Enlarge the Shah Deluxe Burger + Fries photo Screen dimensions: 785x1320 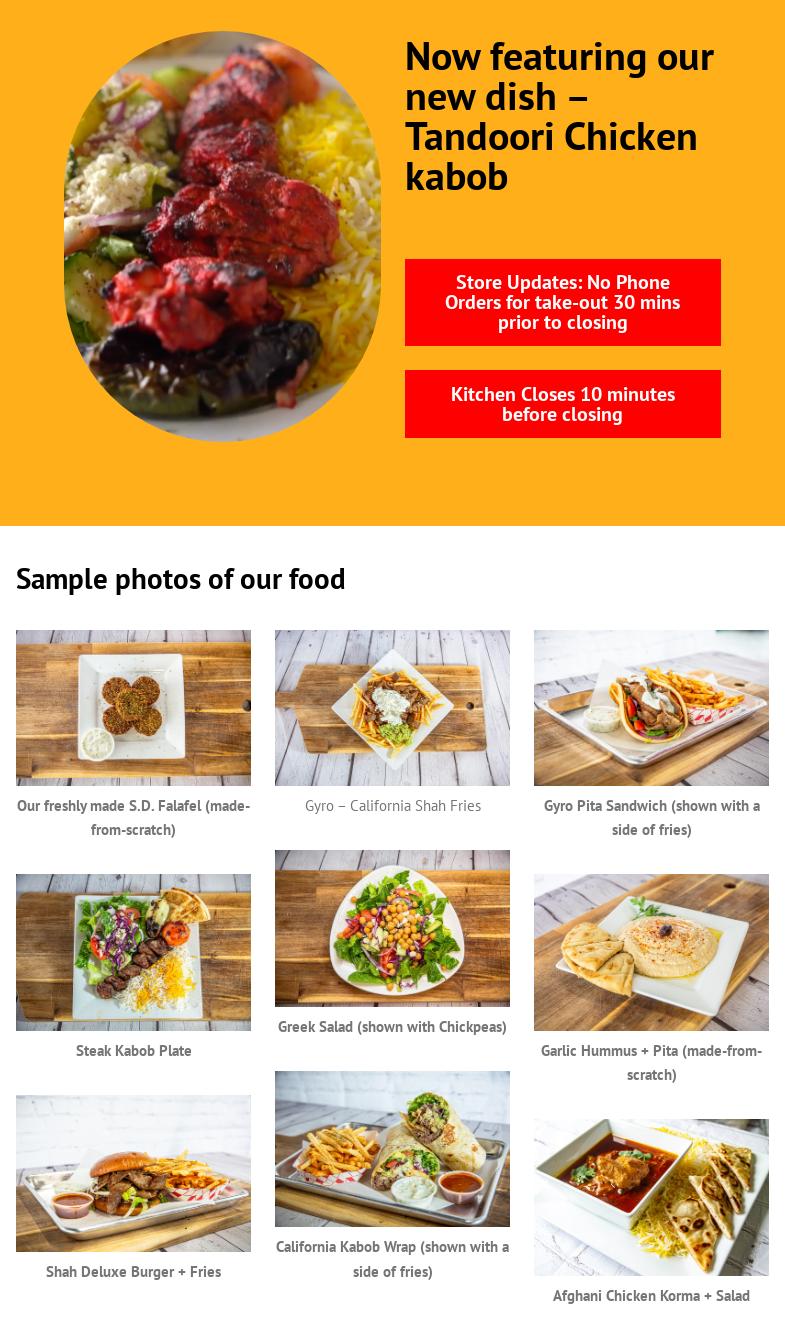[133, 1173]
